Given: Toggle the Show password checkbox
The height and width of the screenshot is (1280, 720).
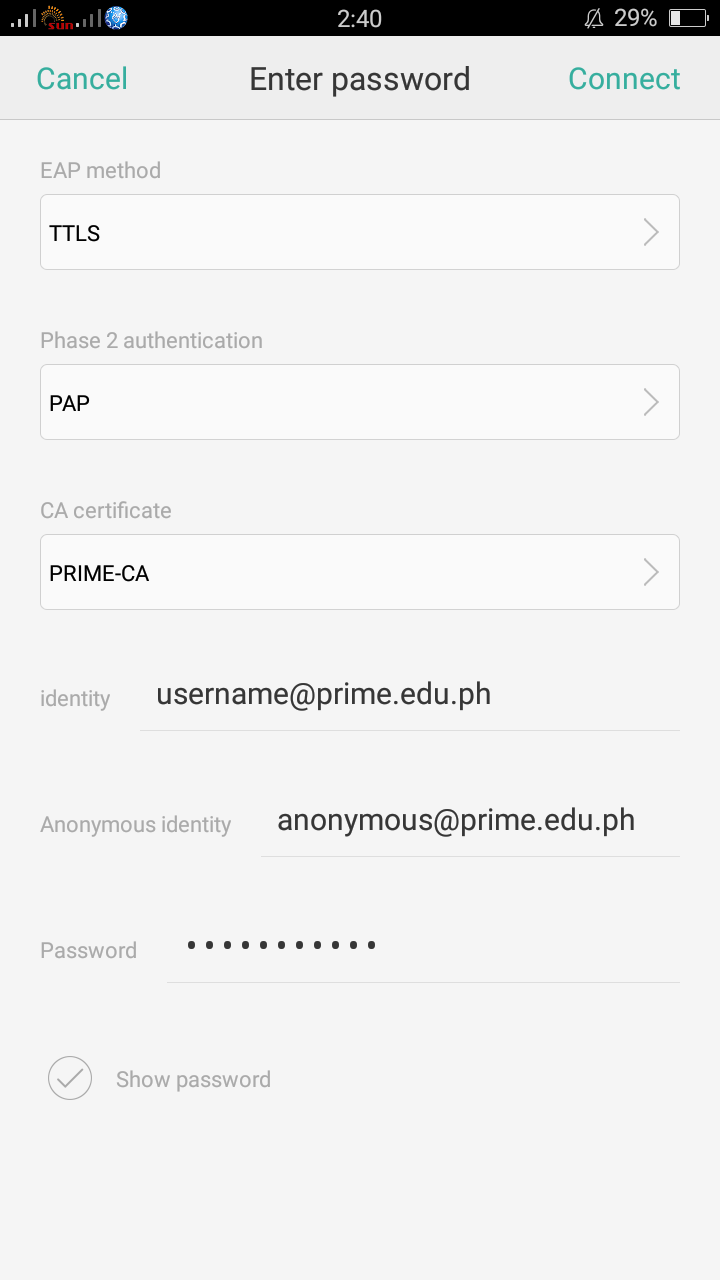Looking at the screenshot, I should [70, 1078].
